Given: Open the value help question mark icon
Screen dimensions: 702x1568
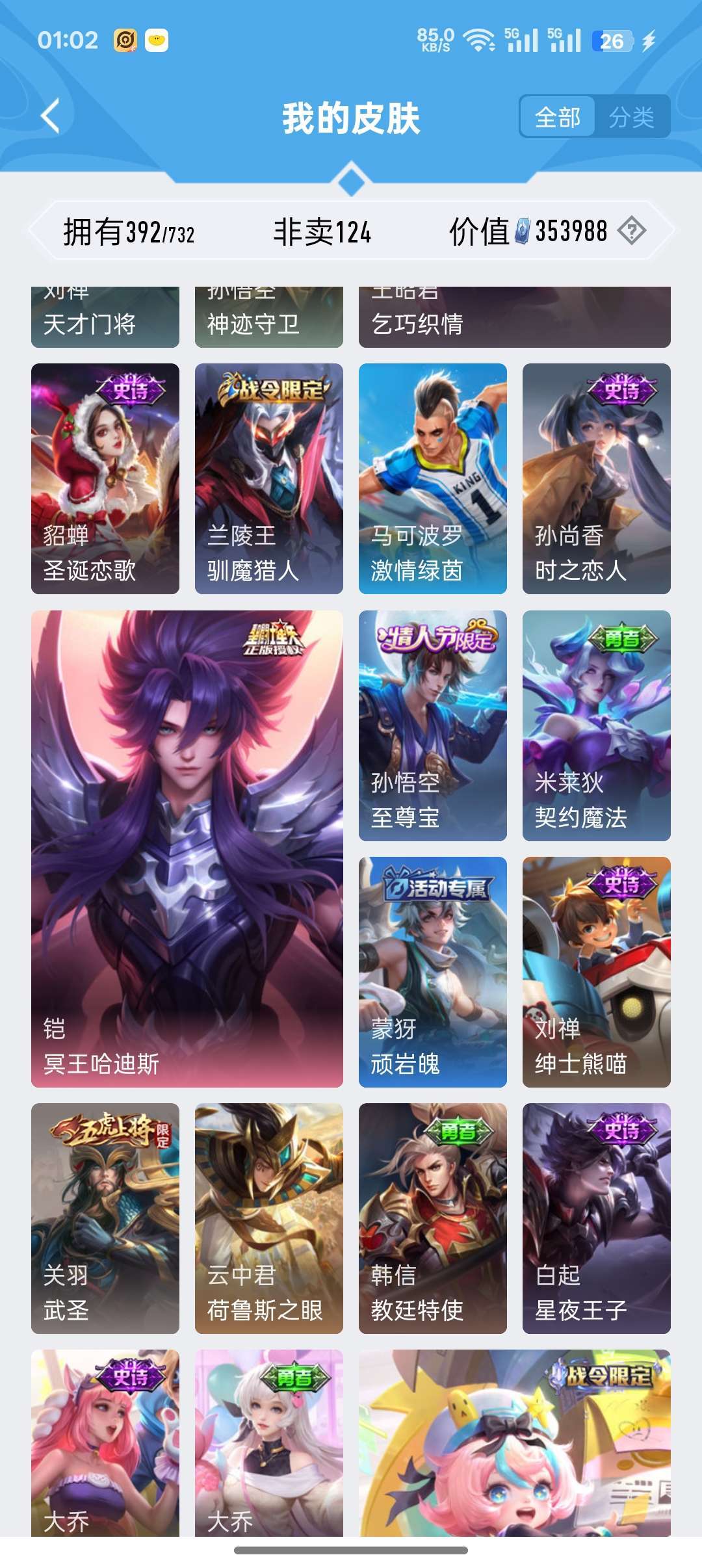Looking at the screenshot, I should (631, 230).
